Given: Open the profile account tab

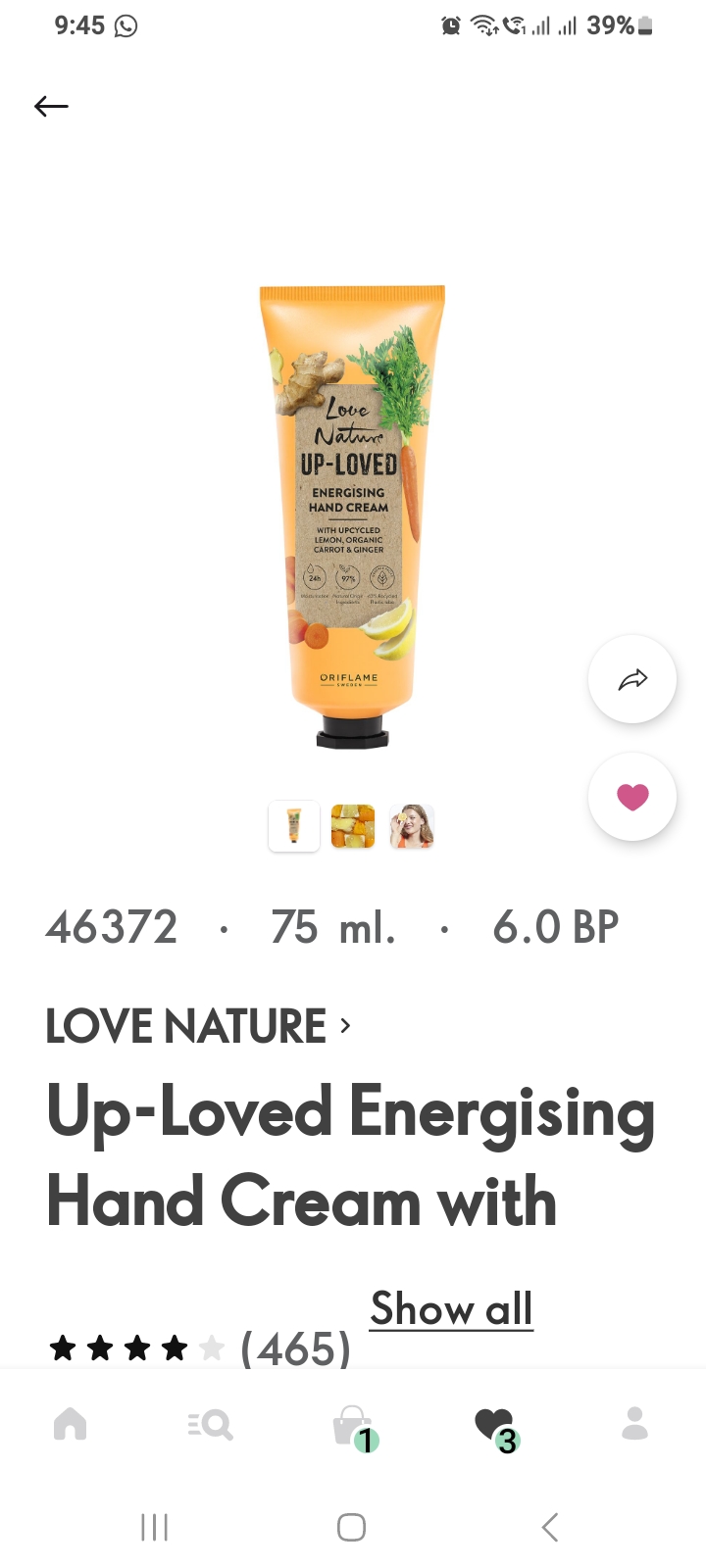Looking at the screenshot, I should pos(635,1424).
